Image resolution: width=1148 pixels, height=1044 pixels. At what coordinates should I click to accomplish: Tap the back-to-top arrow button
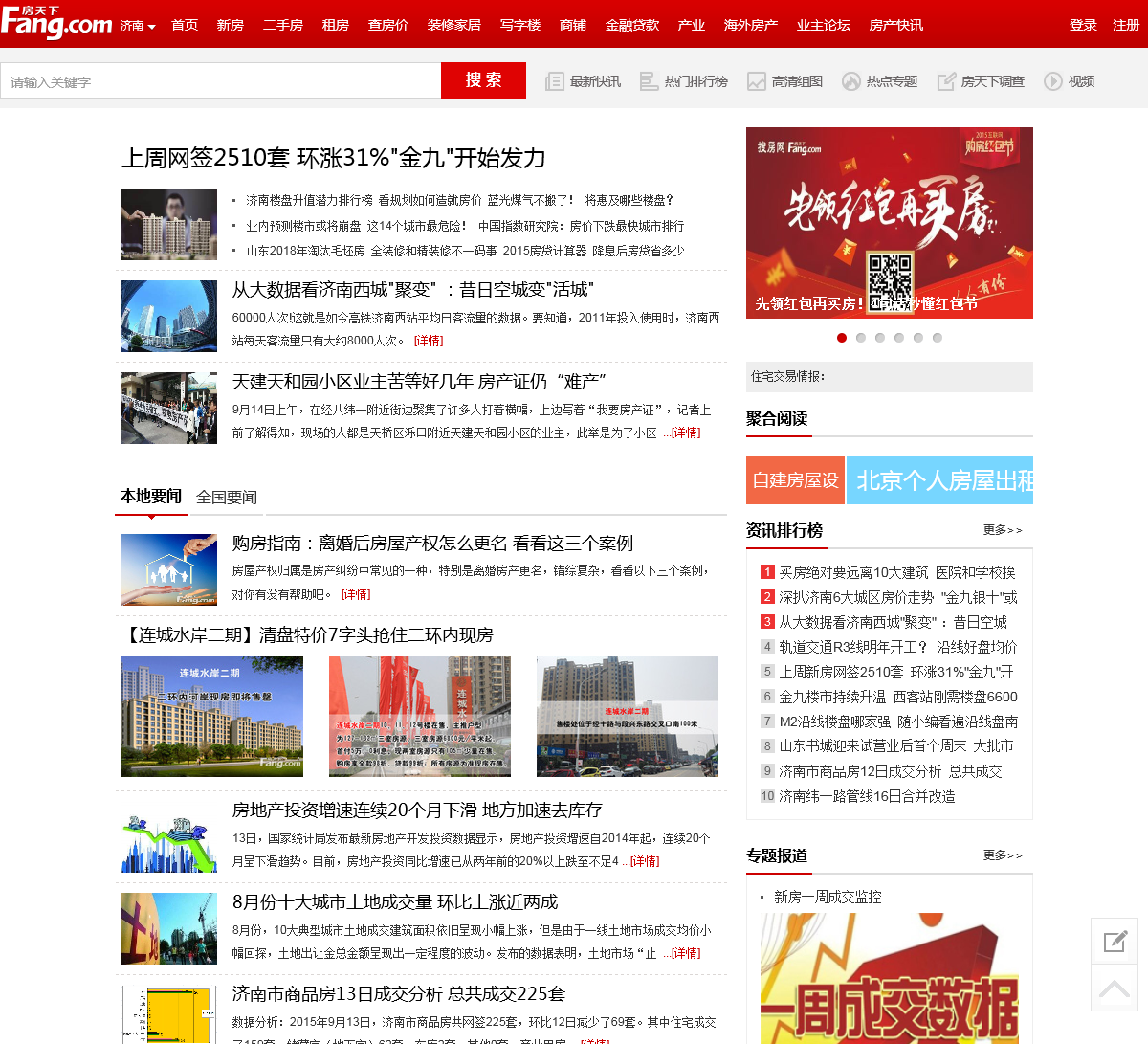point(1115,988)
